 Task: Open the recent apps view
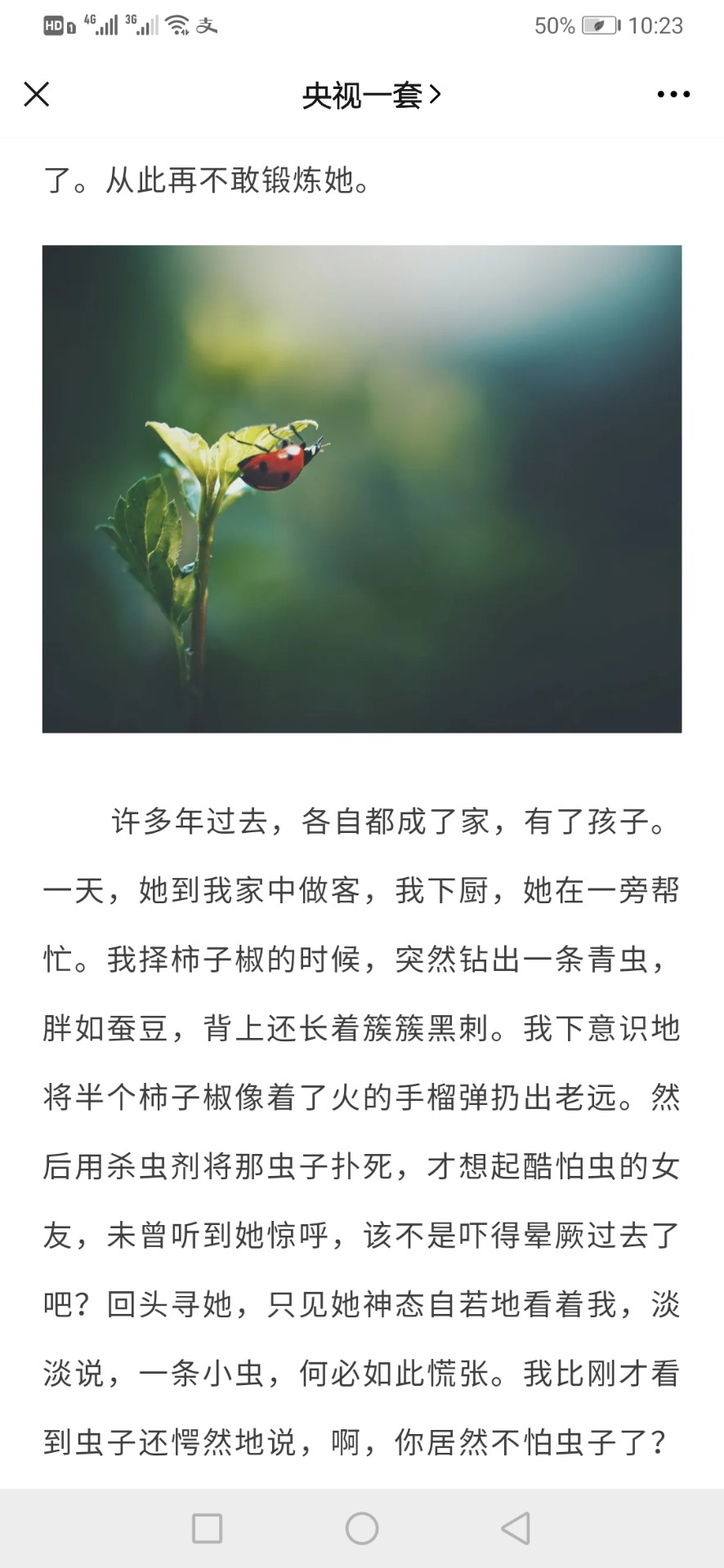pyautogui.click(x=207, y=1528)
